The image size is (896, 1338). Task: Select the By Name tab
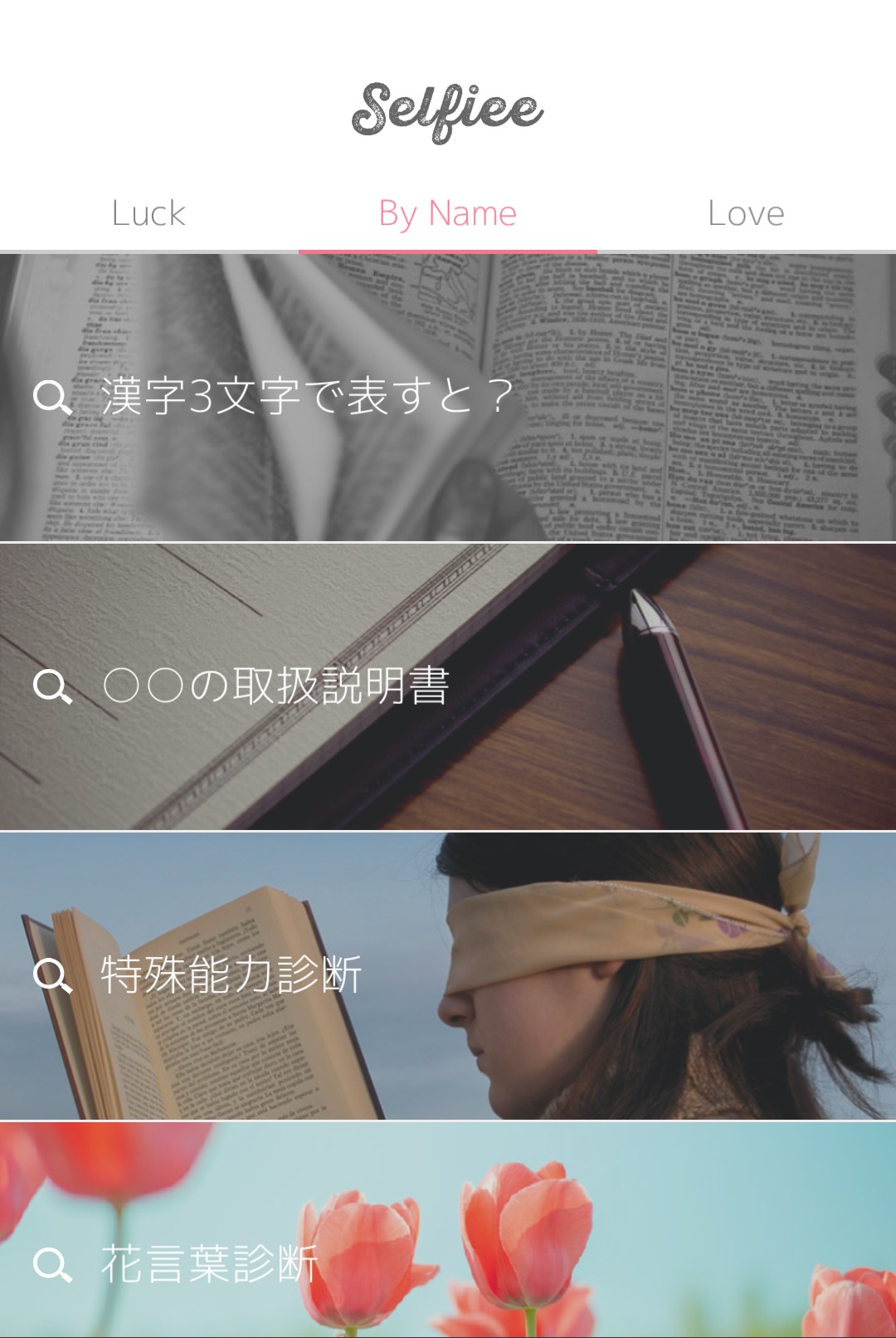click(x=447, y=214)
